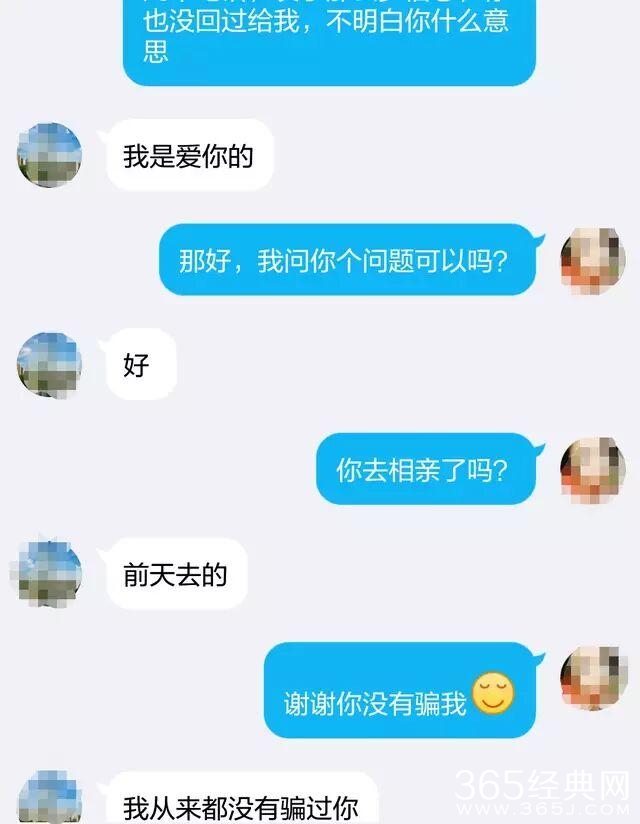This screenshot has height=824, width=640.
Task: Tap avatar next to 那好，我问你个问题可以吗
Action: click(x=592, y=260)
